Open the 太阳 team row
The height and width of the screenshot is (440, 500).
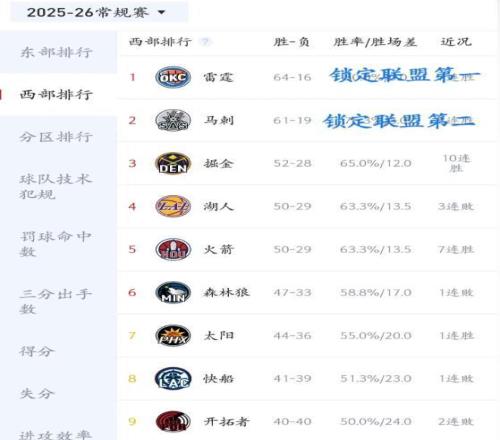(x=307, y=335)
